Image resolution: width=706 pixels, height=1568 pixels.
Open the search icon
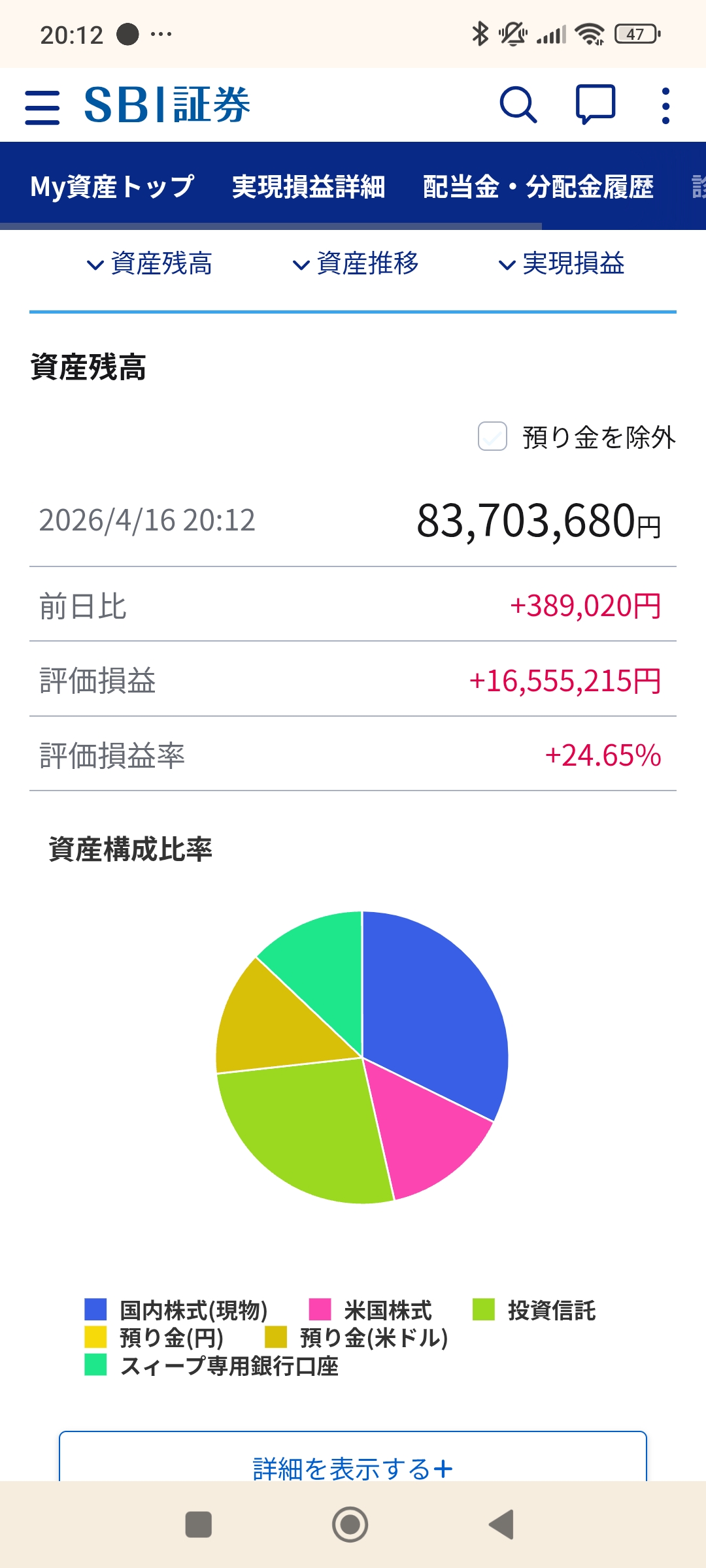(518, 105)
